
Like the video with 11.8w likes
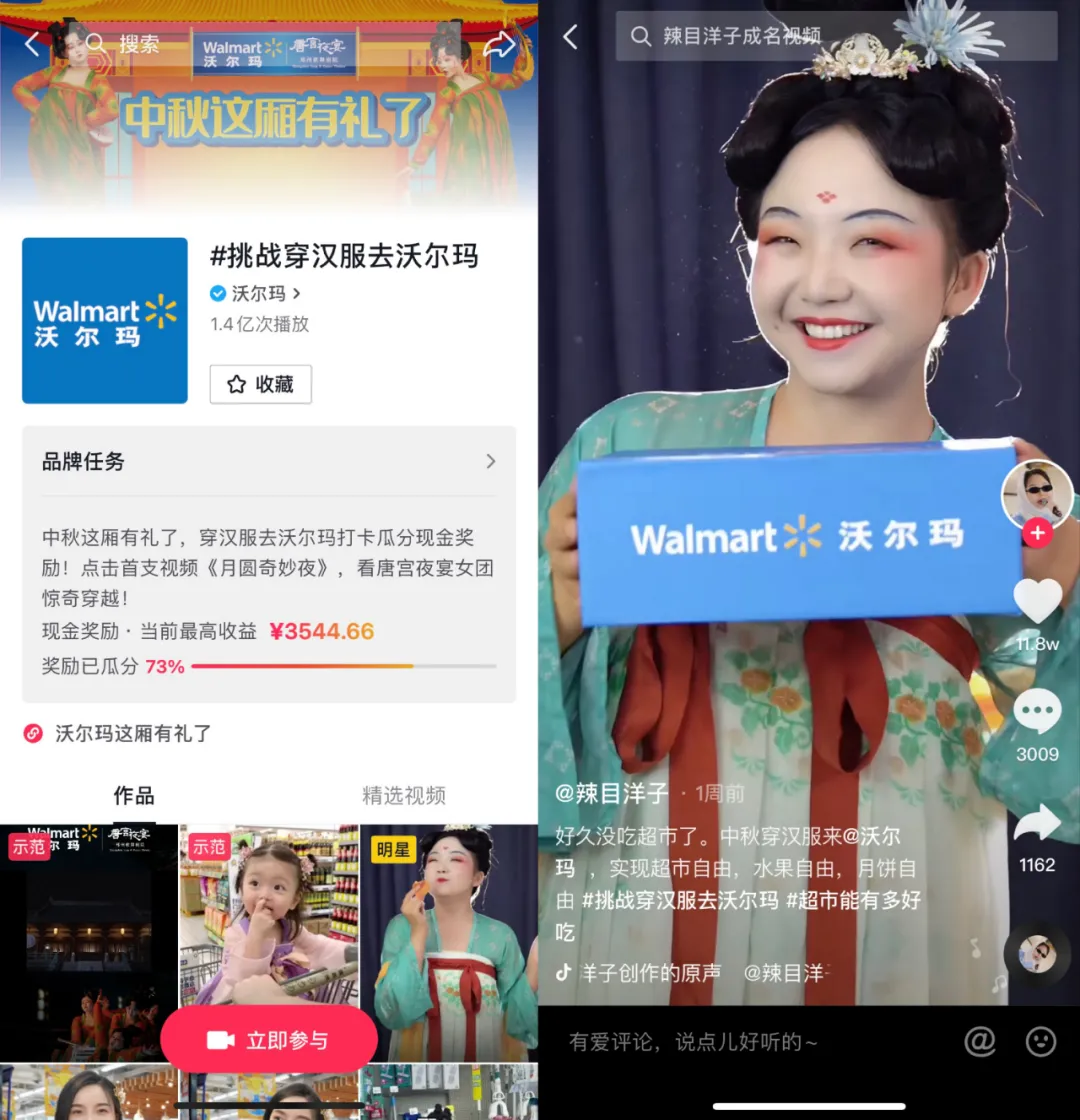tap(1037, 602)
